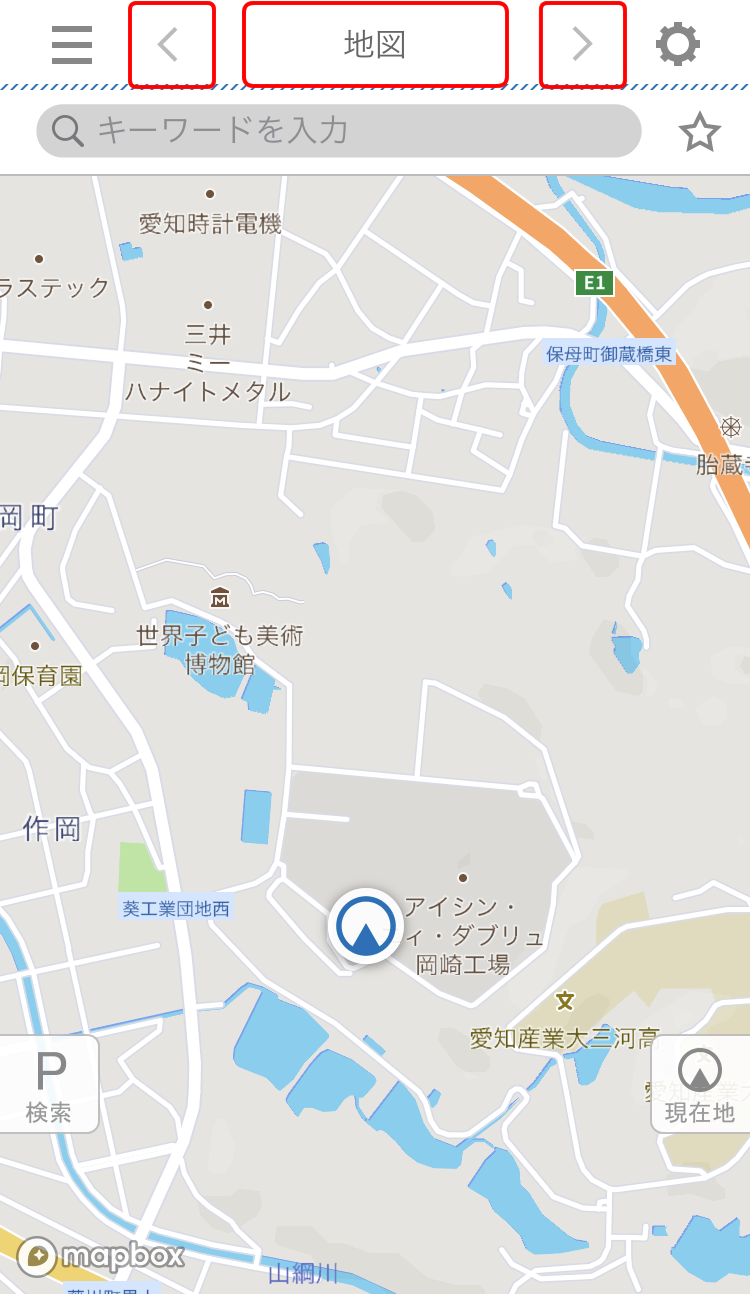Tap the current location marker on the map
Image resolution: width=750 pixels, height=1294 pixels.
pyautogui.click(x=366, y=927)
